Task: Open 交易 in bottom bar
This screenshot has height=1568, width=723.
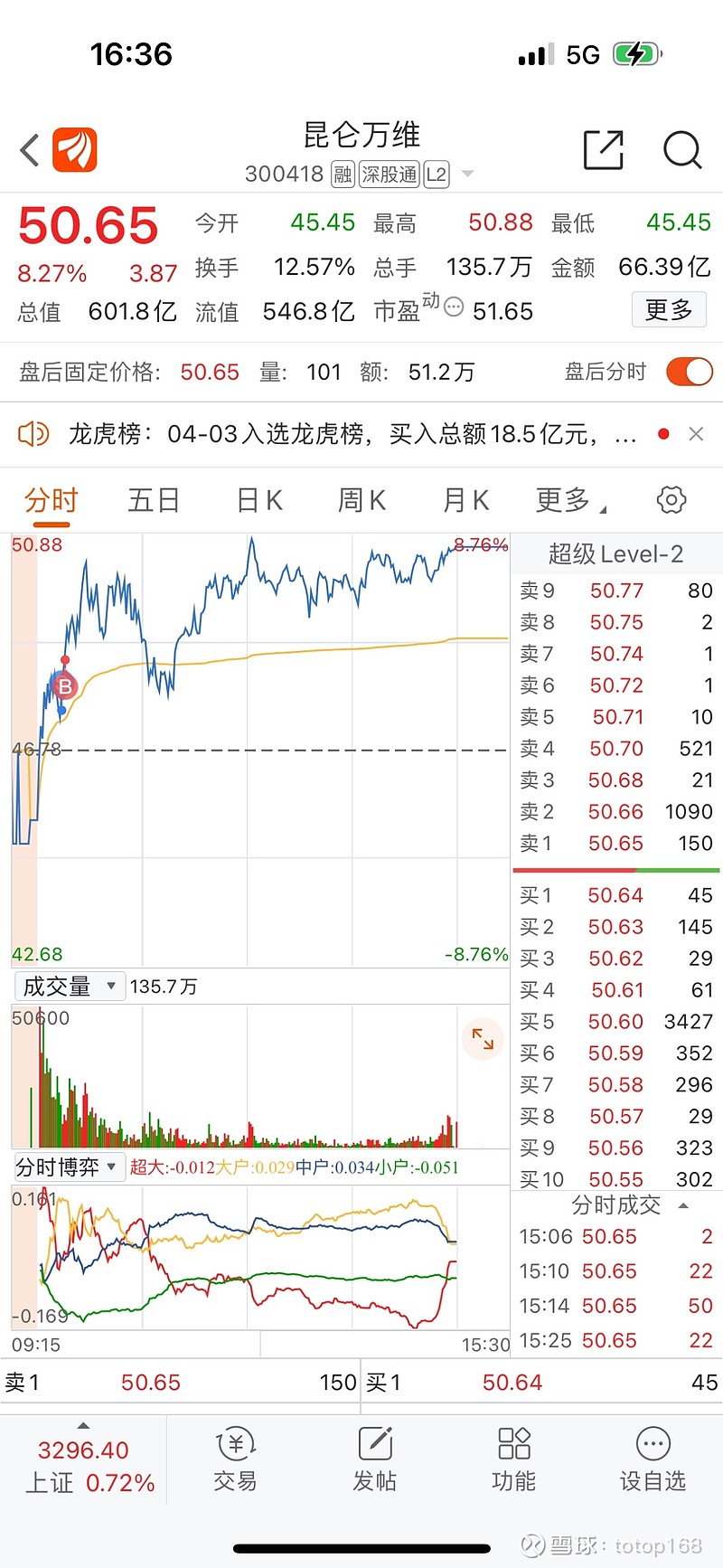Action: click(x=236, y=1459)
